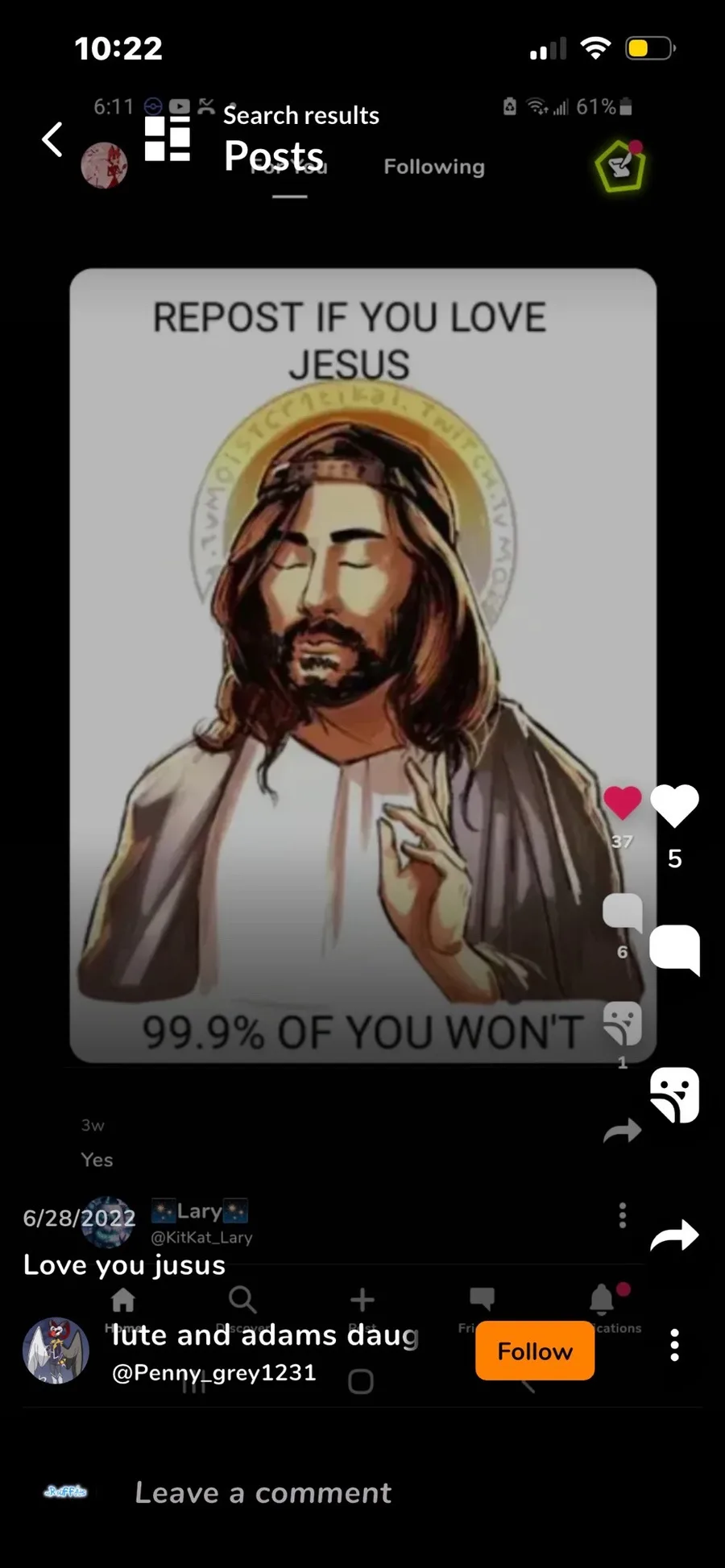Open the comments bubble with the white icon
This screenshot has width=725, height=1568.
pos(674,950)
